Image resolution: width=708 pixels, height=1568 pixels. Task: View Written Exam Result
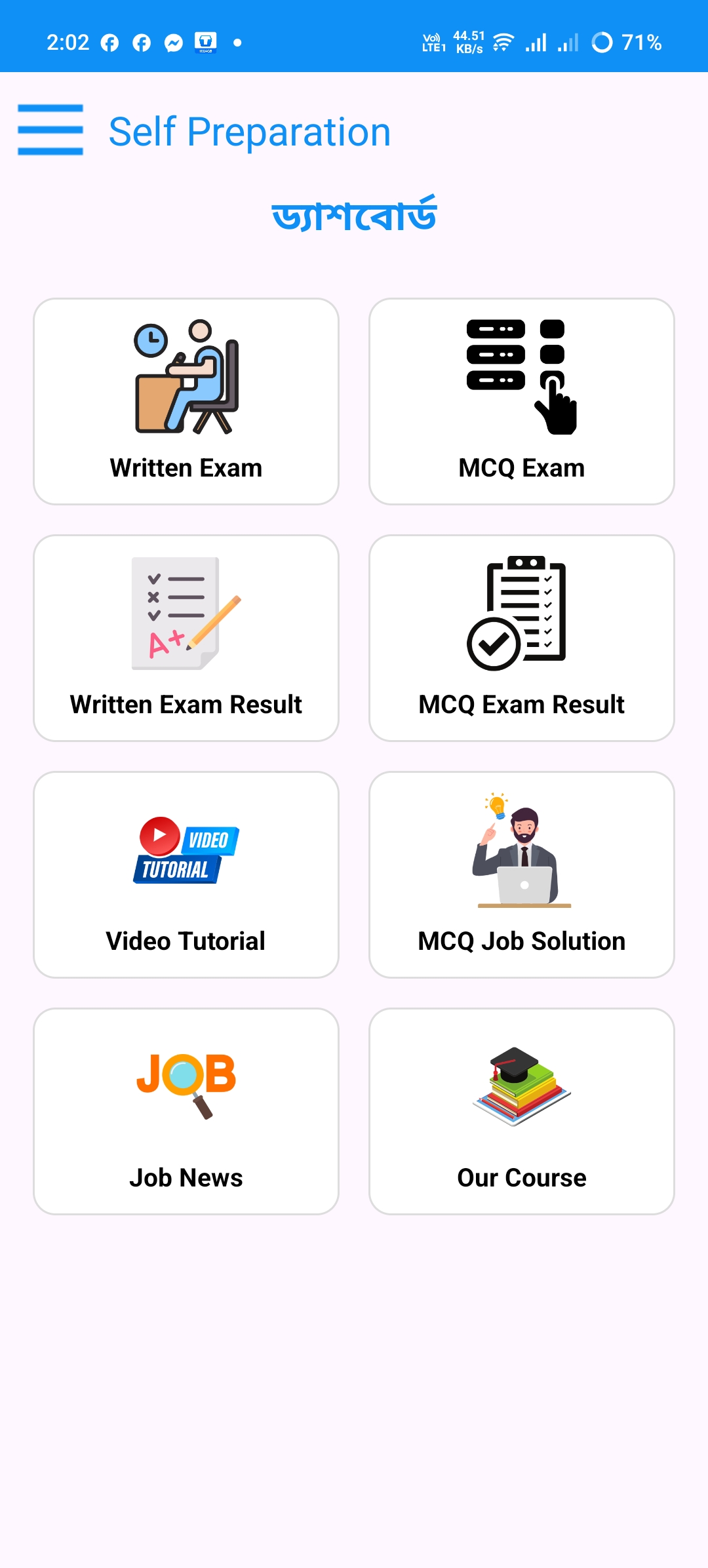(x=186, y=638)
